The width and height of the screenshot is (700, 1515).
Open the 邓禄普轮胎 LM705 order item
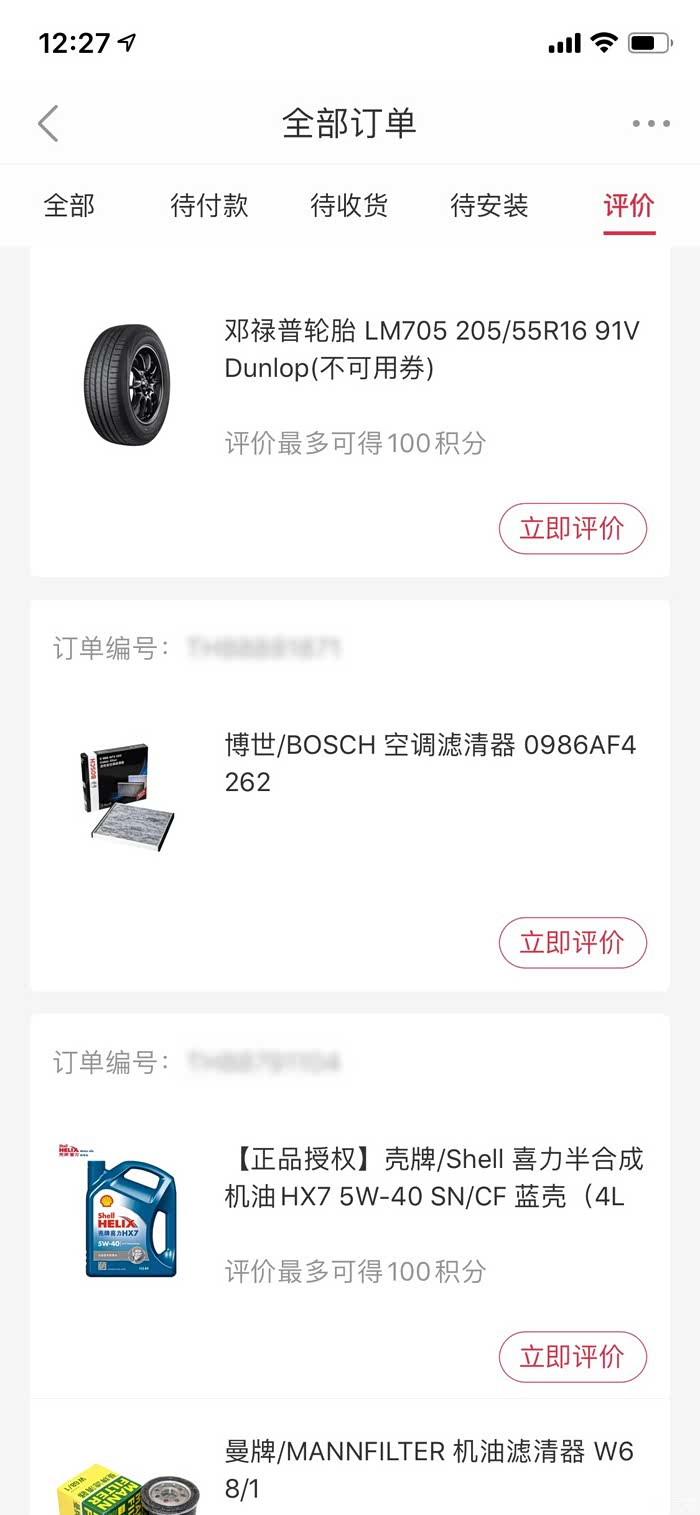431,349
